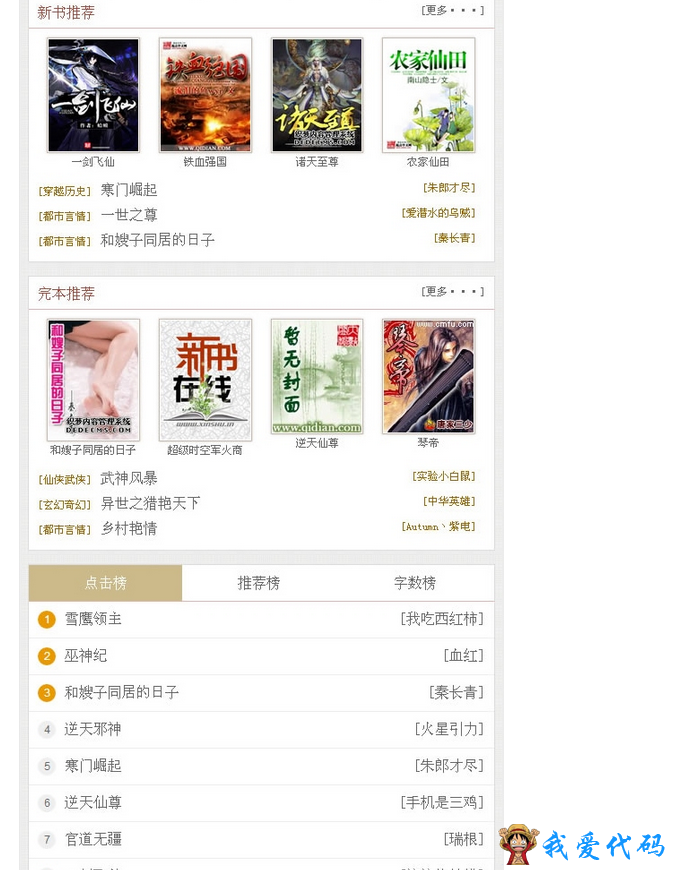Switch to the 字数榜 tab
Screen dimensions: 682x870
point(415,583)
